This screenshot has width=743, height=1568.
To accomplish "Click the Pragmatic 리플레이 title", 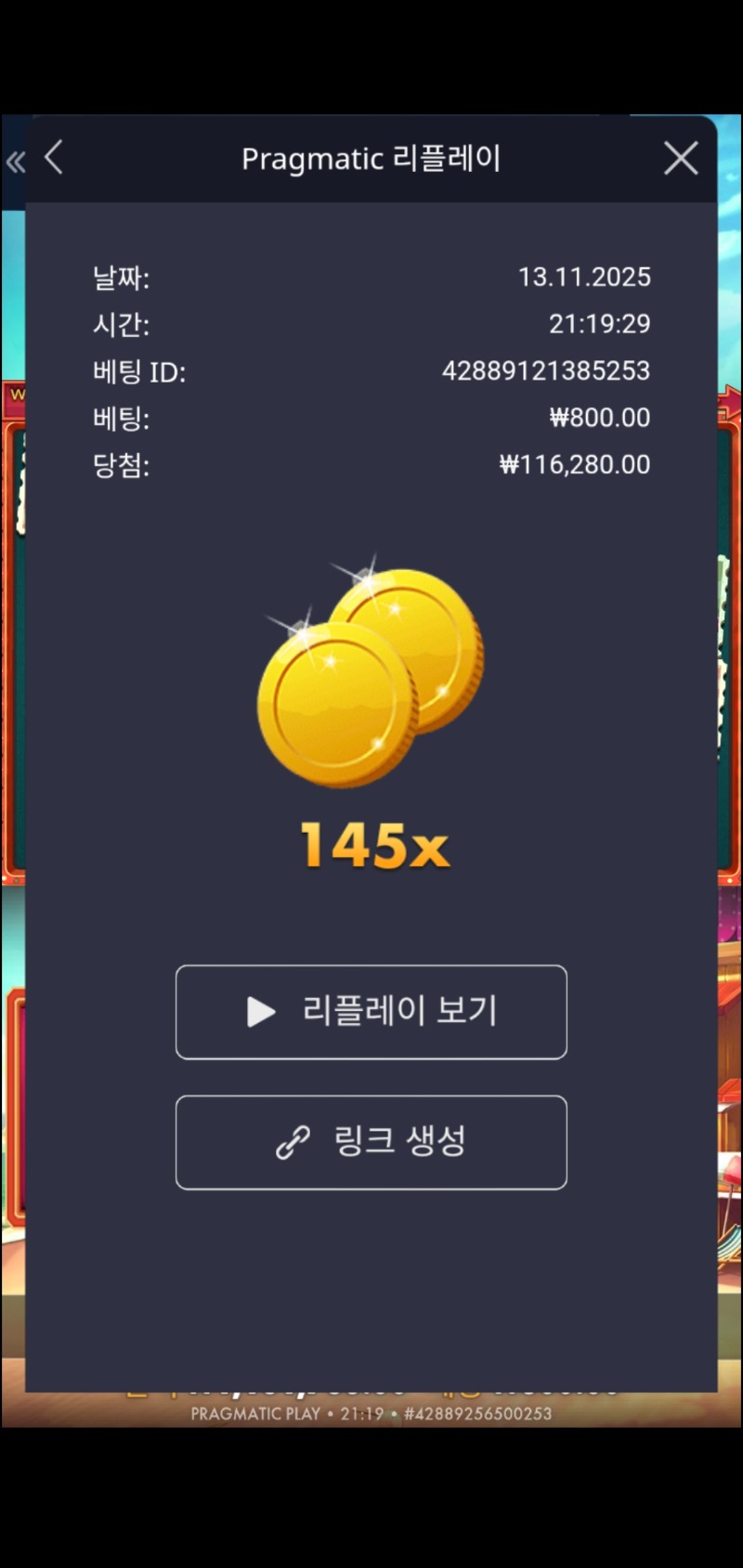I will click(371, 158).
